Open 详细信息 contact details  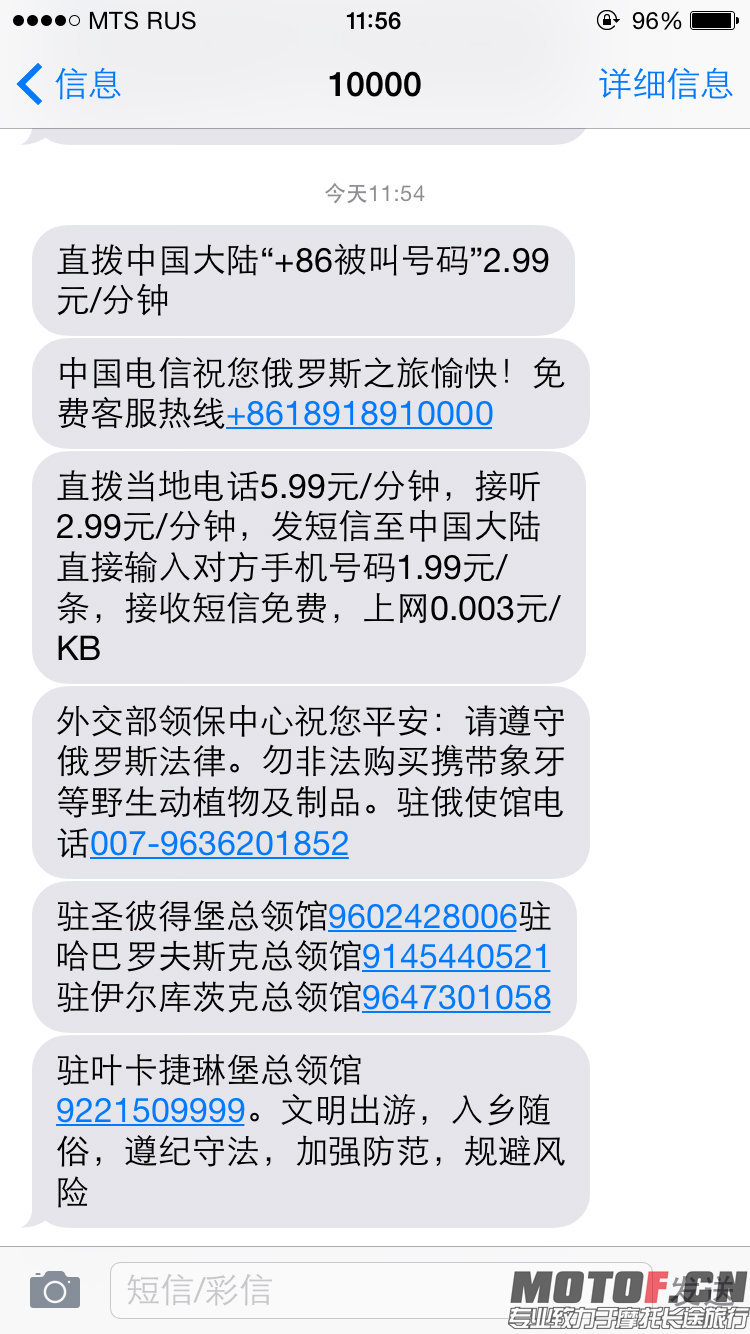pyautogui.click(x=665, y=84)
